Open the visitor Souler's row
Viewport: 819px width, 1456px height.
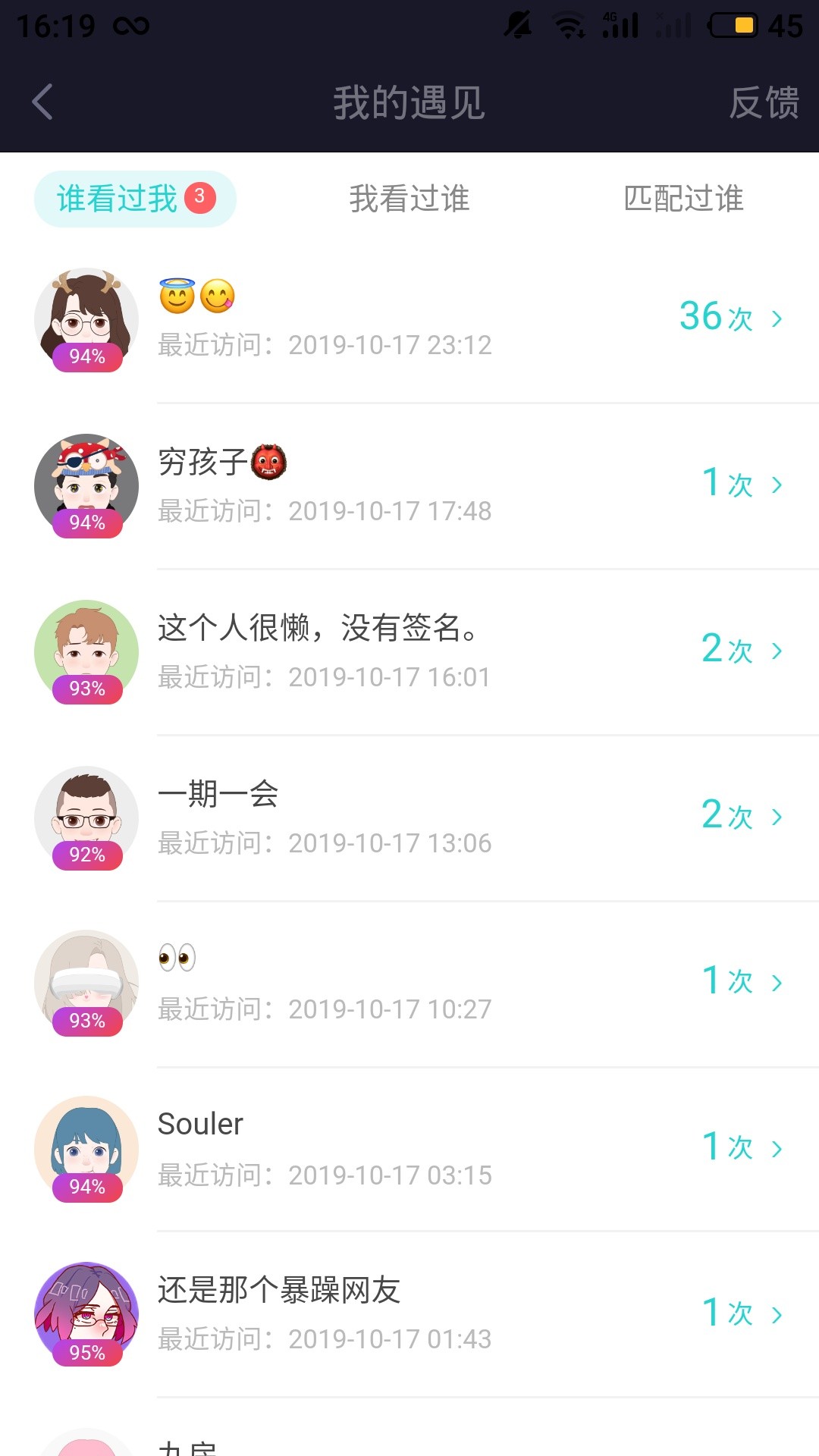click(x=409, y=1150)
